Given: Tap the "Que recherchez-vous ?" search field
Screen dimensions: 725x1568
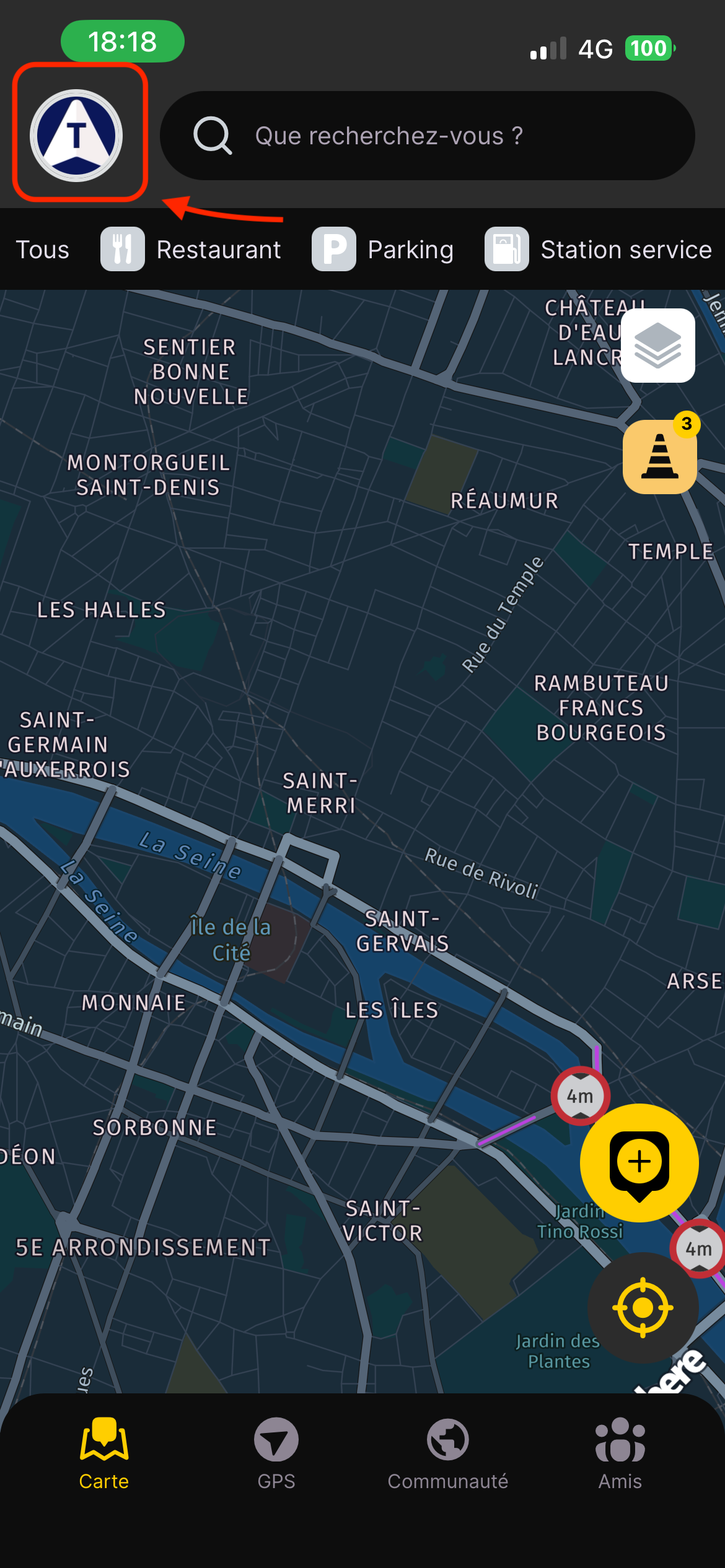Looking at the screenshot, I should pyautogui.click(x=427, y=136).
